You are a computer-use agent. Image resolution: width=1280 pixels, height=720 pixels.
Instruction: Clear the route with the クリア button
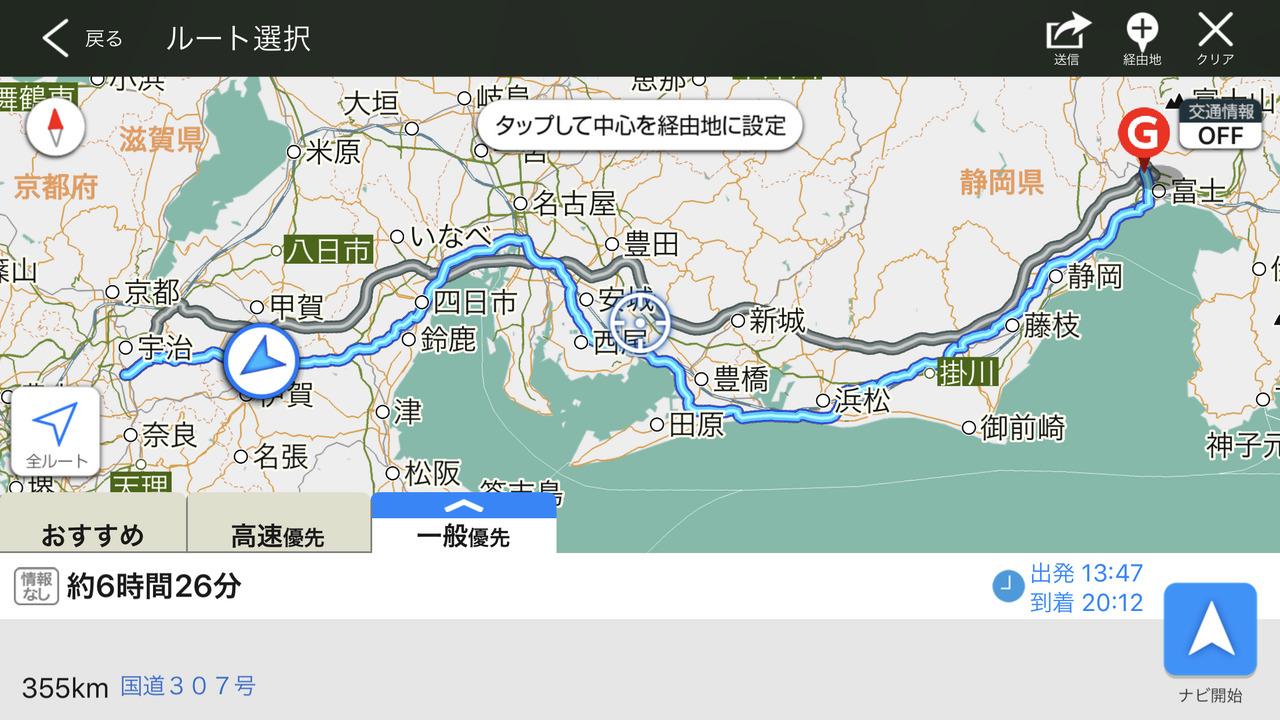[x=1215, y=39]
